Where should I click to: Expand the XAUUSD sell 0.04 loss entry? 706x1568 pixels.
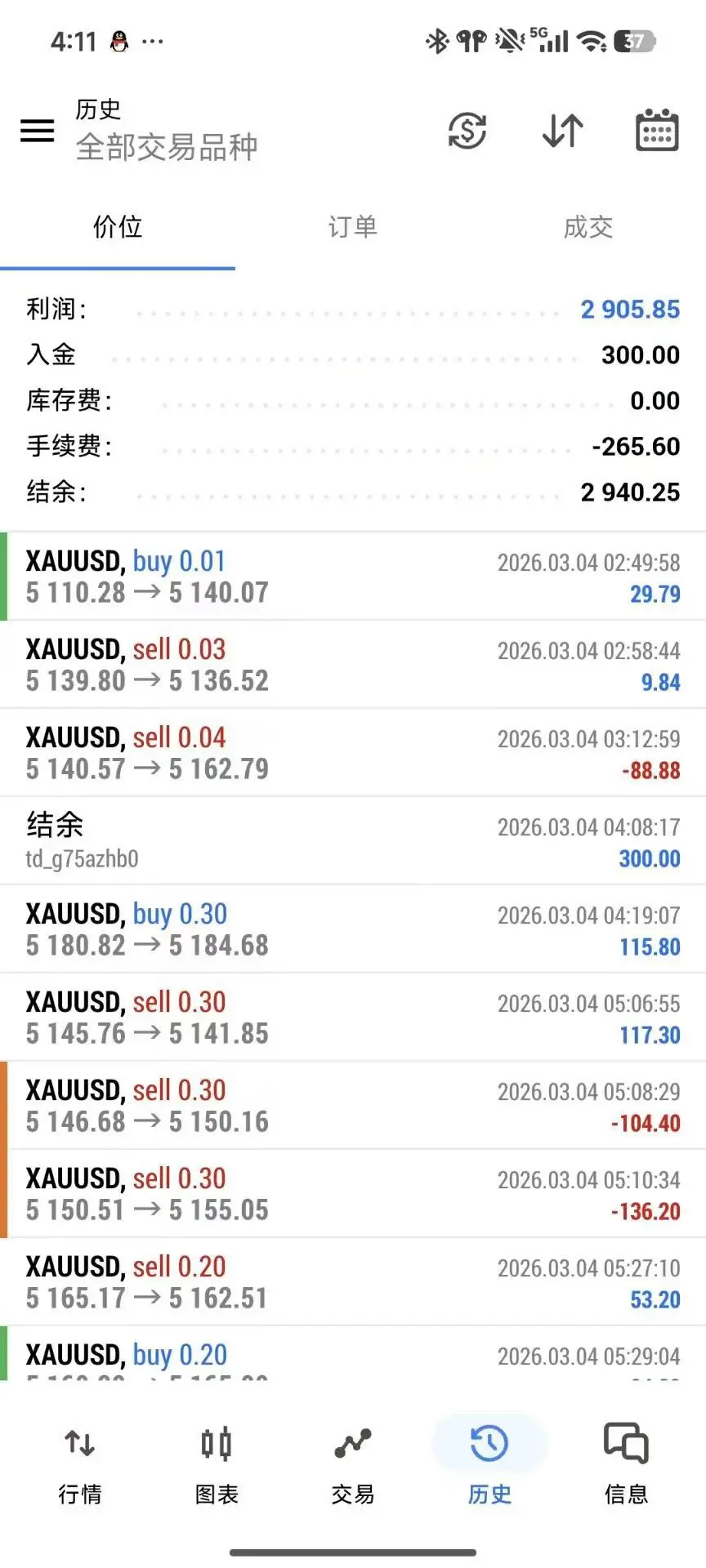coord(353,753)
